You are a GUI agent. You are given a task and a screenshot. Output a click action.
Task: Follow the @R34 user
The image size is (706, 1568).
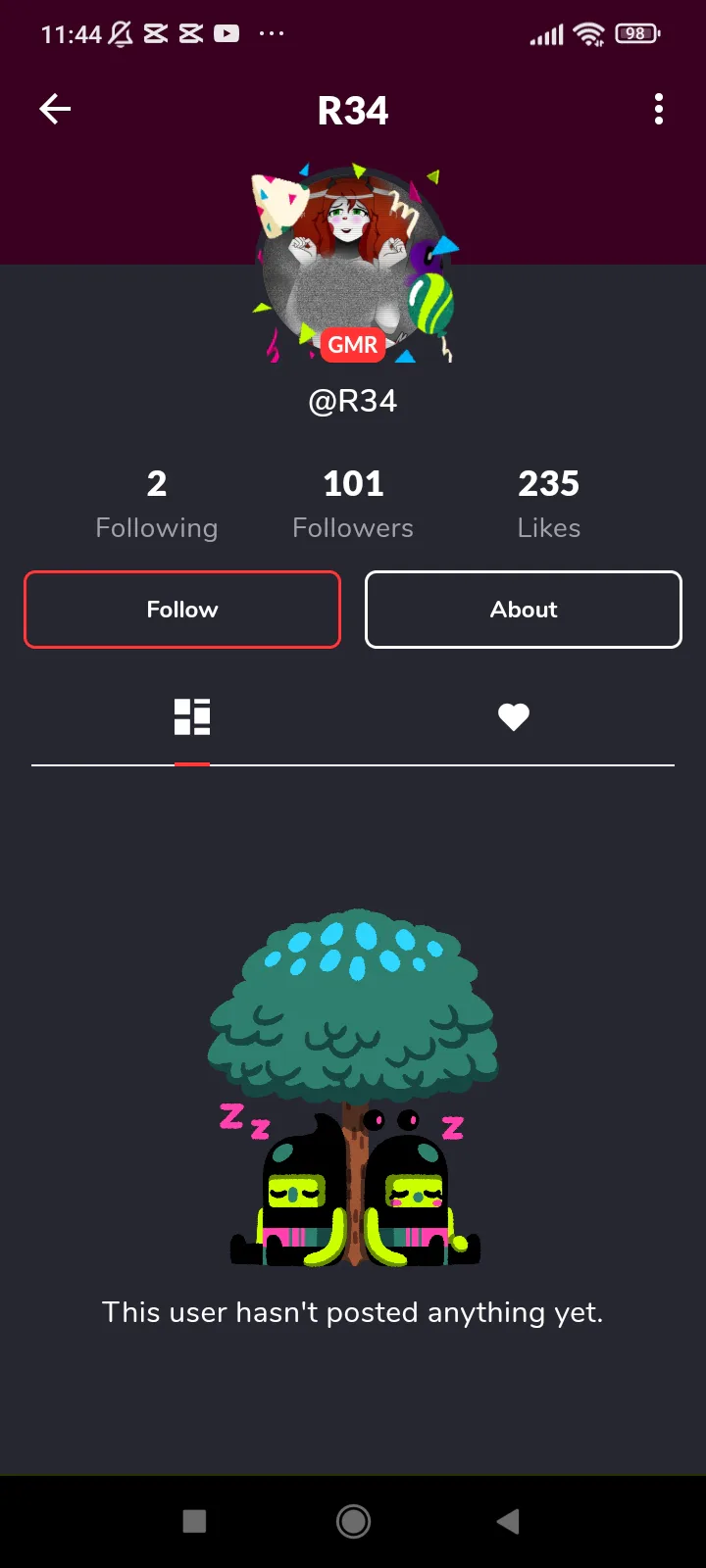click(182, 610)
